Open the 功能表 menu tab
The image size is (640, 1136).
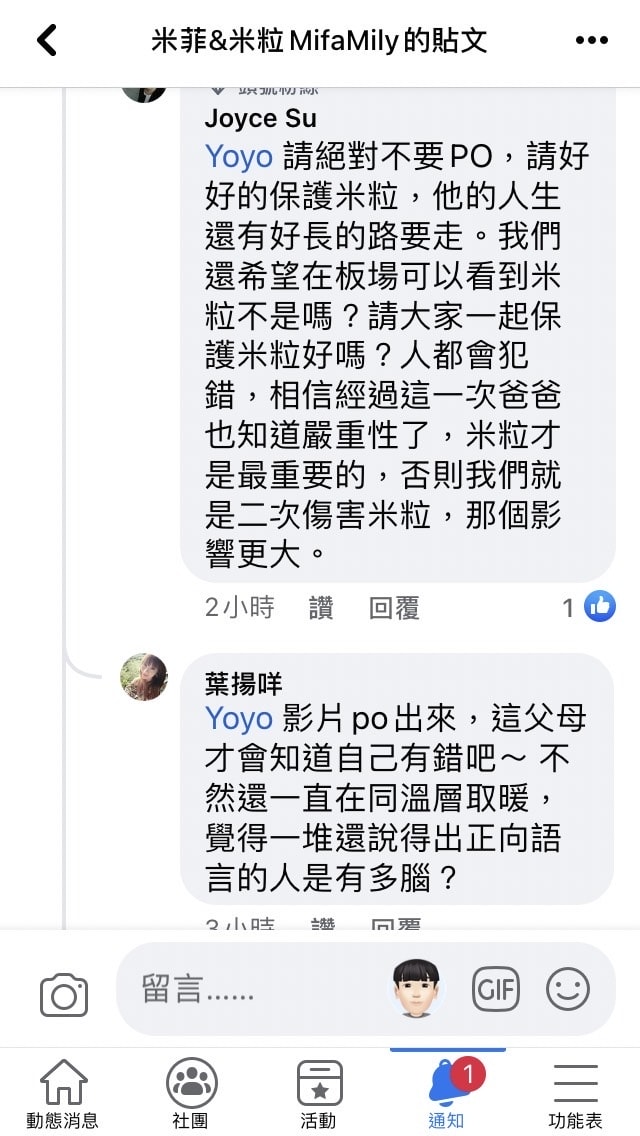pyautogui.click(x=575, y=1093)
